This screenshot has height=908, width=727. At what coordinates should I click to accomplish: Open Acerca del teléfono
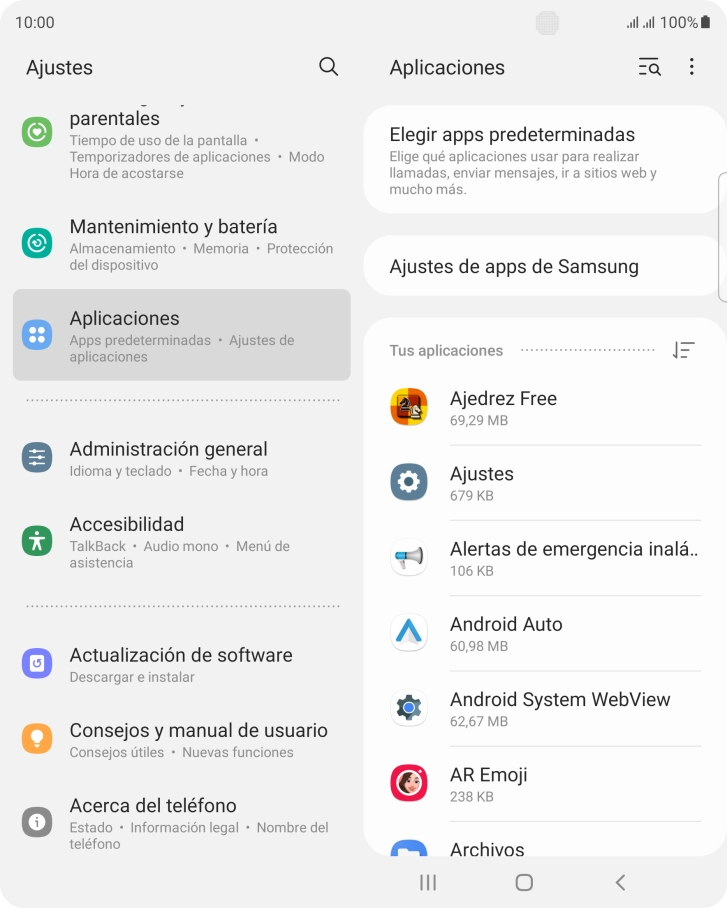pos(181,822)
